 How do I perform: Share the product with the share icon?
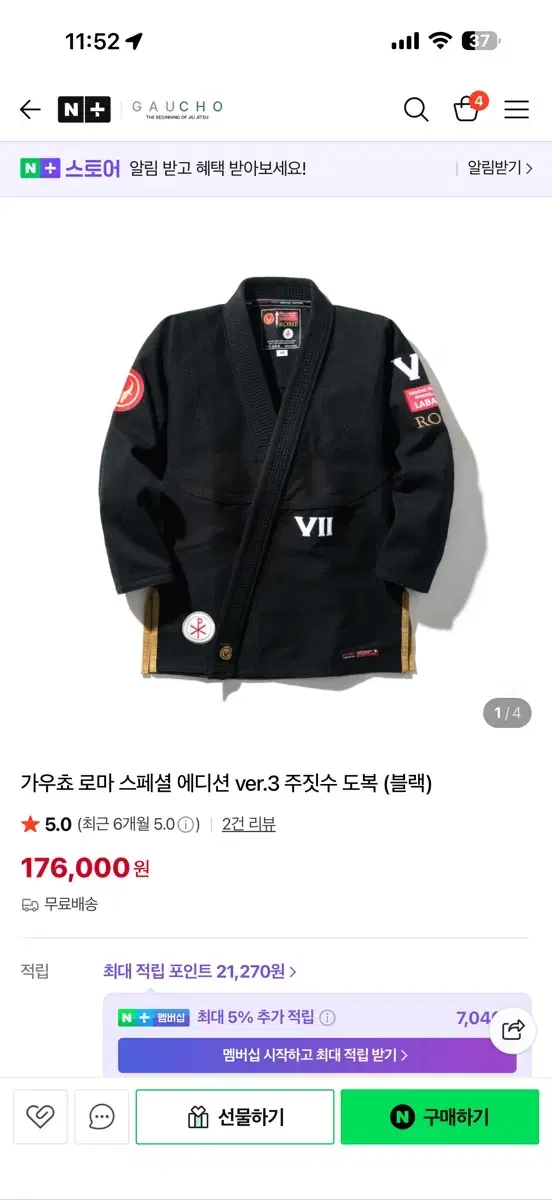[x=513, y=1029]
